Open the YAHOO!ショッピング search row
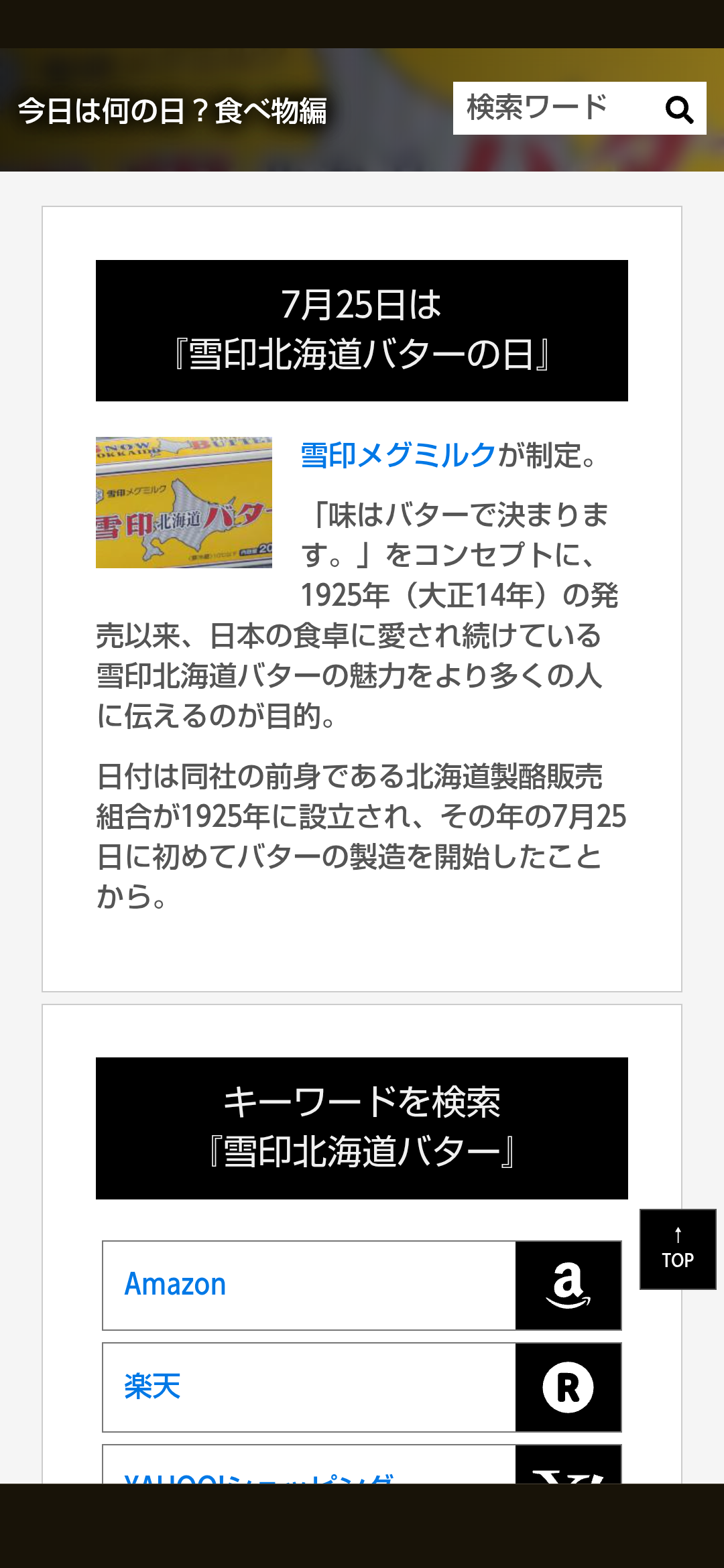This screenshot has width=724, height=1568. click(x=362, y=1464)
